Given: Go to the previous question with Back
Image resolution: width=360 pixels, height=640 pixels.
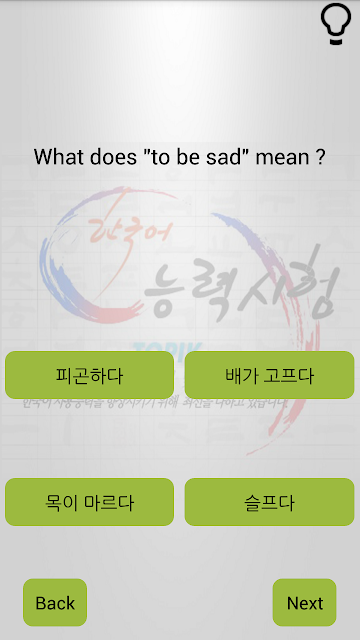Looking at the screenshot, I should point(55,602).
